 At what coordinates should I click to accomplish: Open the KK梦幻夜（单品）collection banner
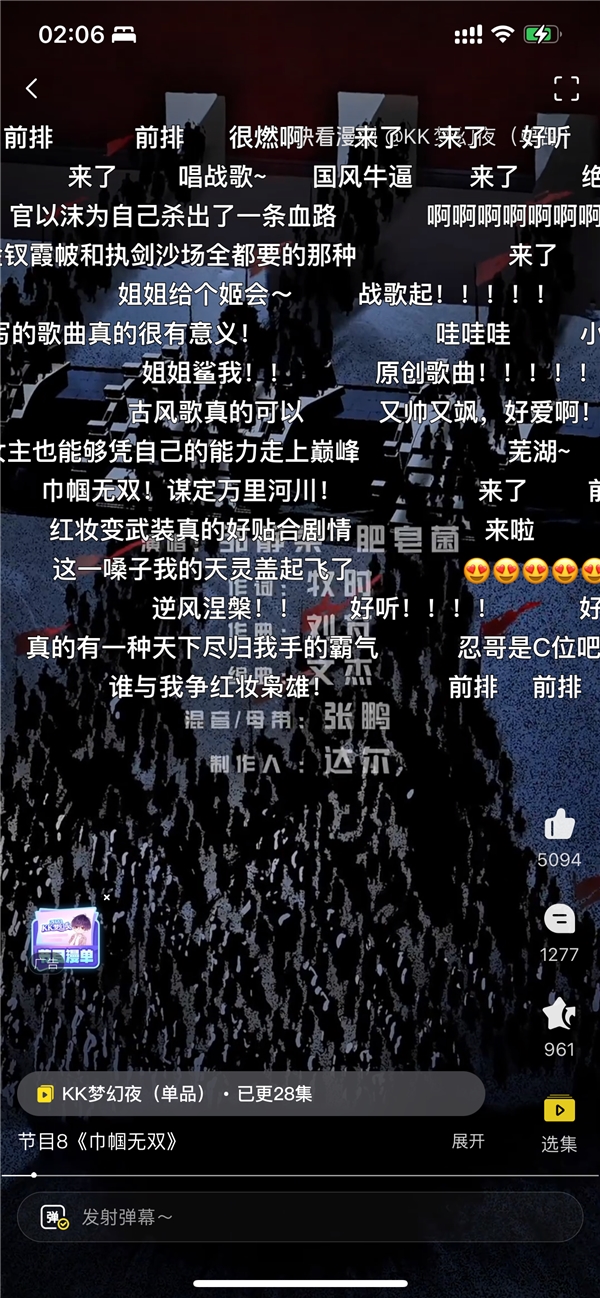(250, 1094)
